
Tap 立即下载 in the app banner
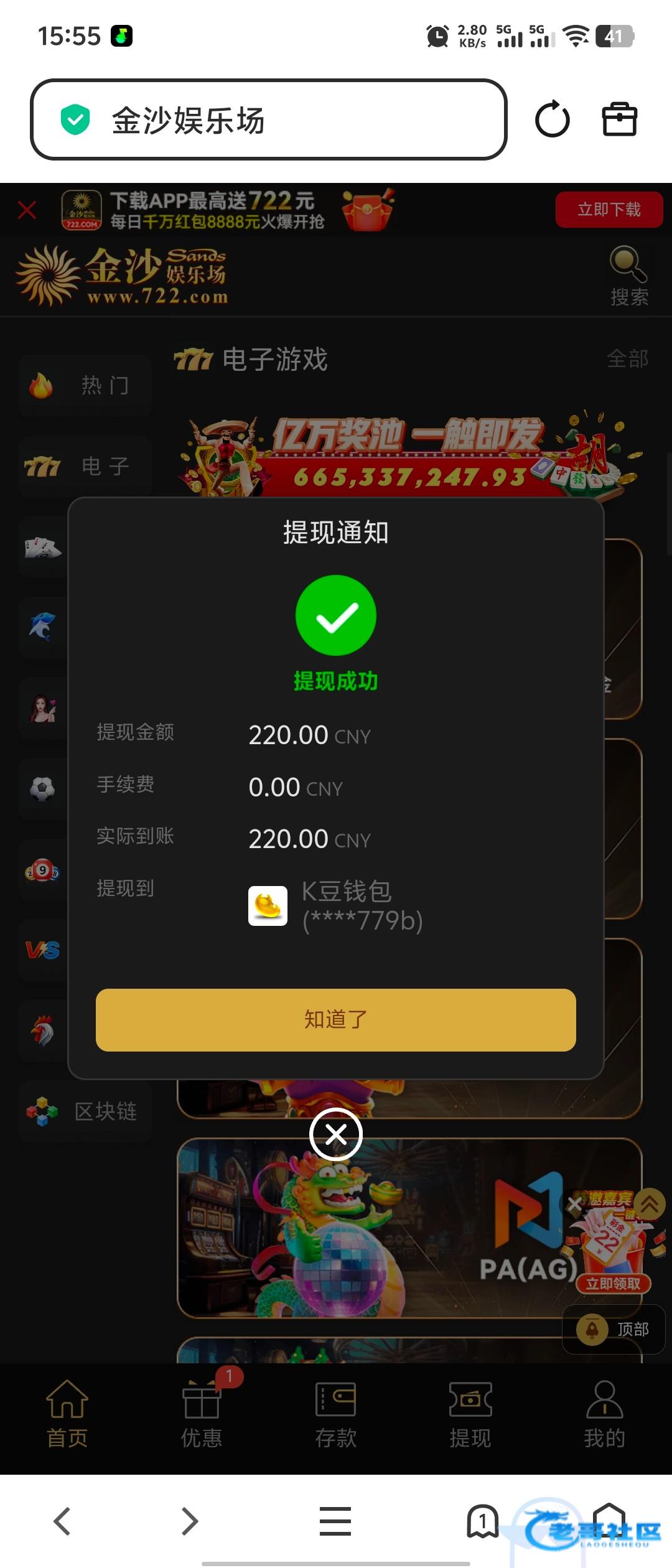609,210
